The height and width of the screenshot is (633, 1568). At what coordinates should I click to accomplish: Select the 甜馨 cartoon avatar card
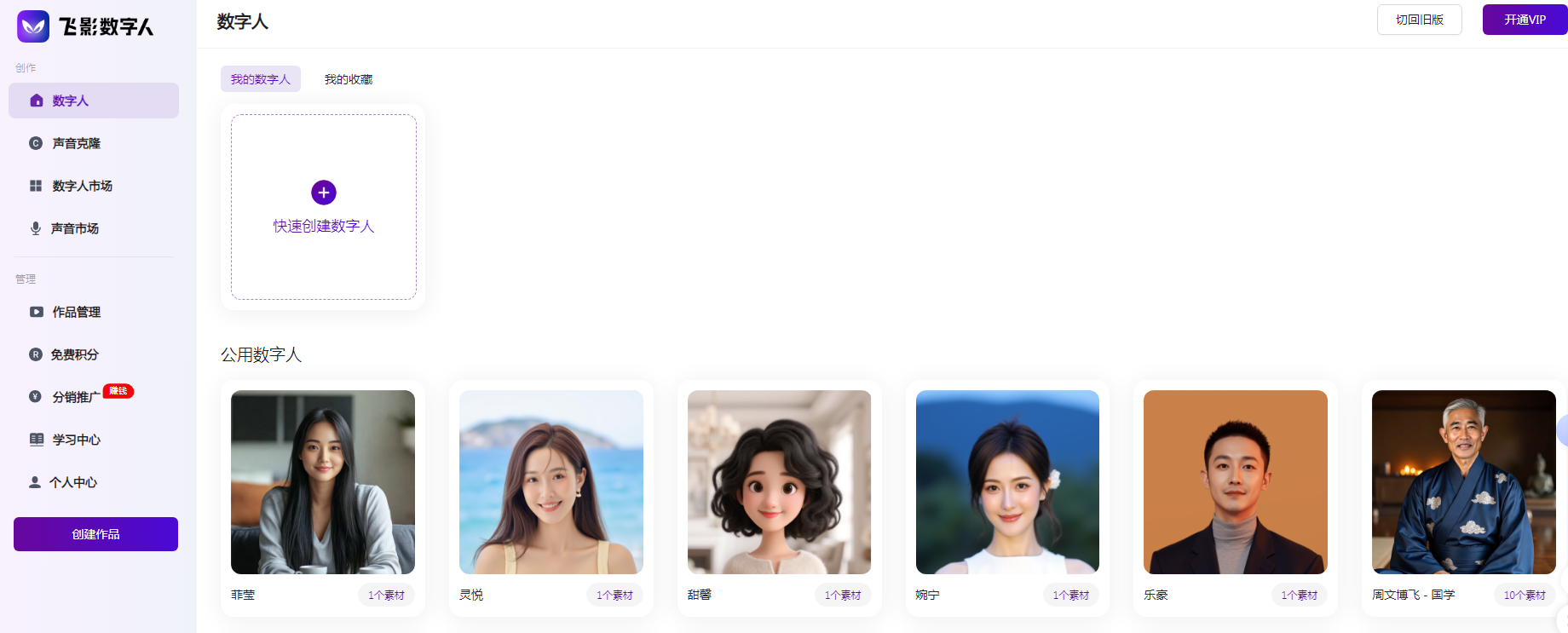pos(779,482)
